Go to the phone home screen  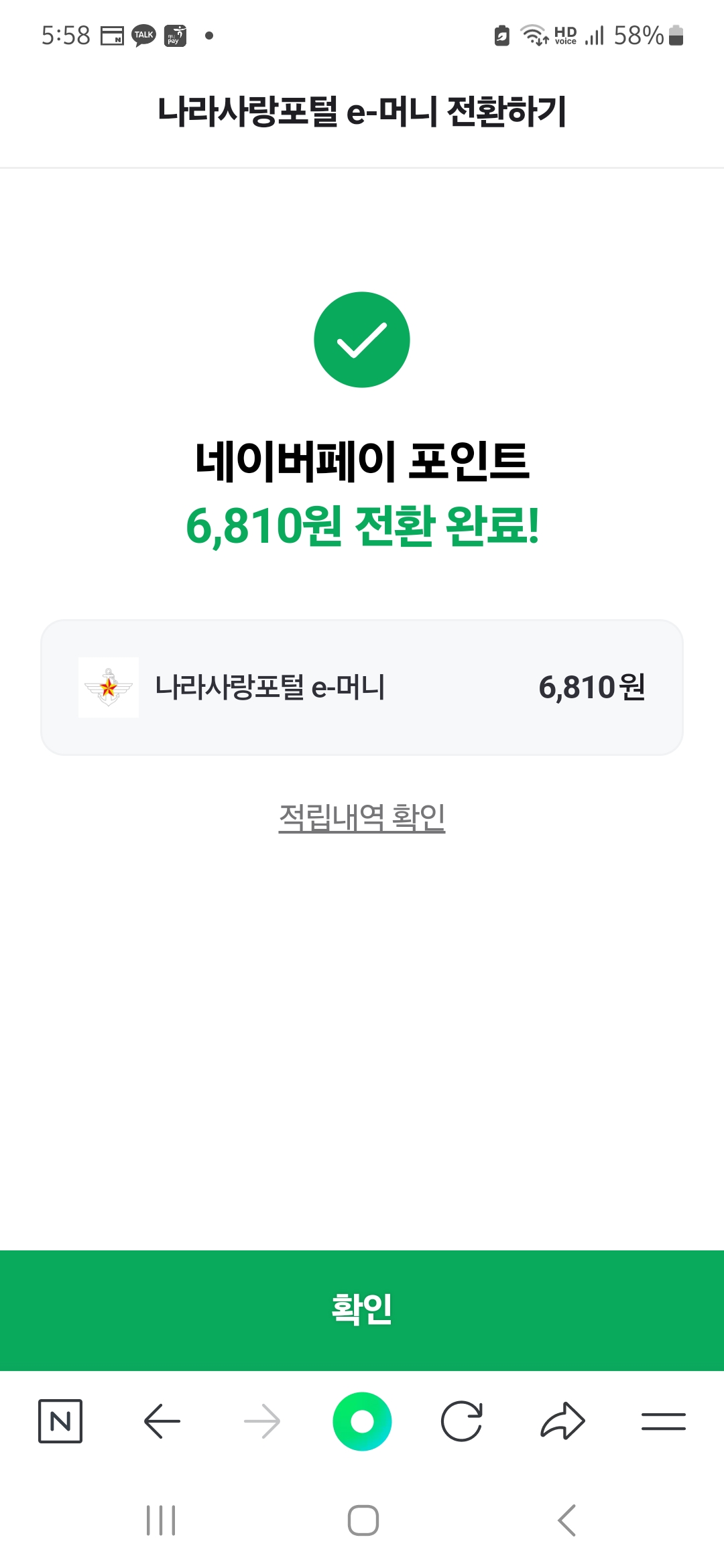(363, 1520)
